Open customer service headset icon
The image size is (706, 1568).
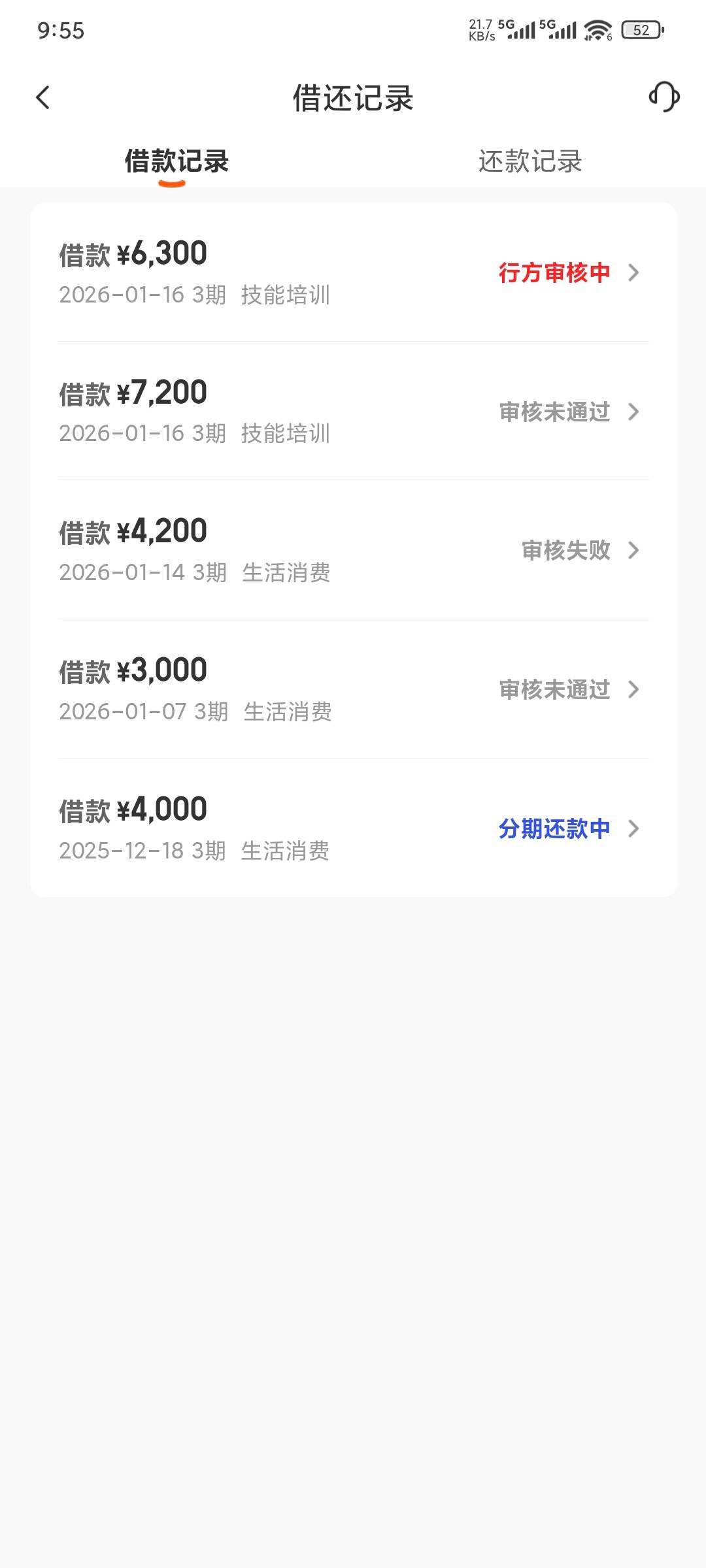(664, 97)
